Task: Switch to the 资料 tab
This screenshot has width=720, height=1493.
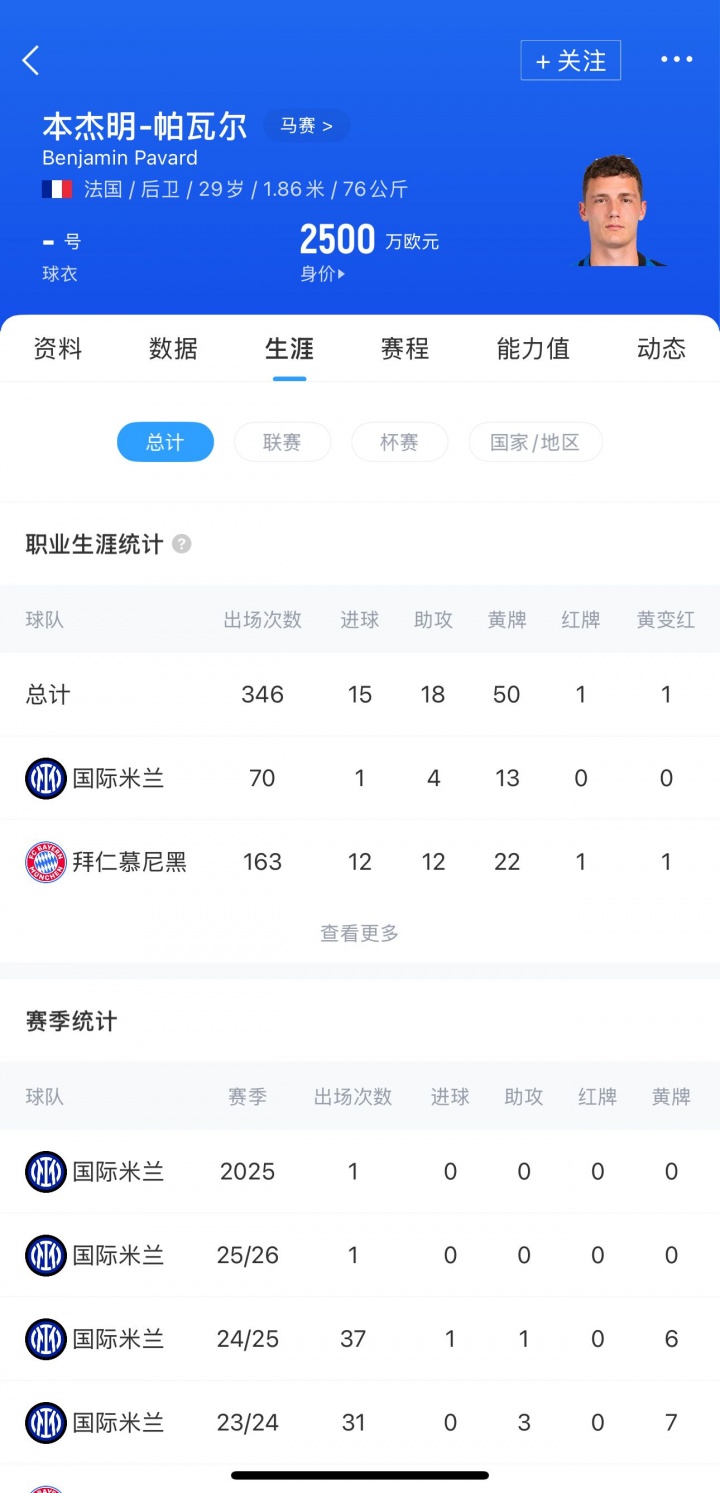Action: (x=58, y=348)
